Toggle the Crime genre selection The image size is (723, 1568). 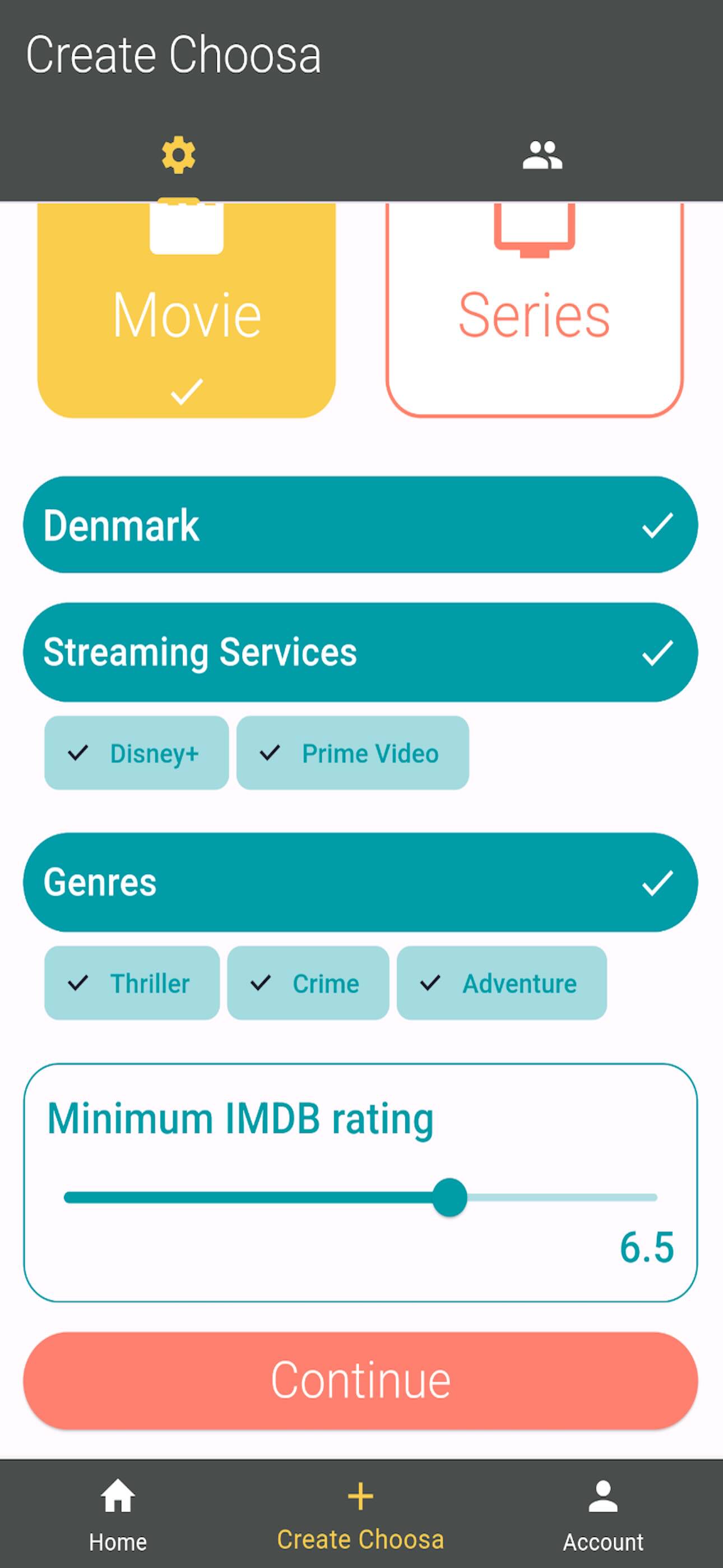pyautogui.click(x=309, y=984)
